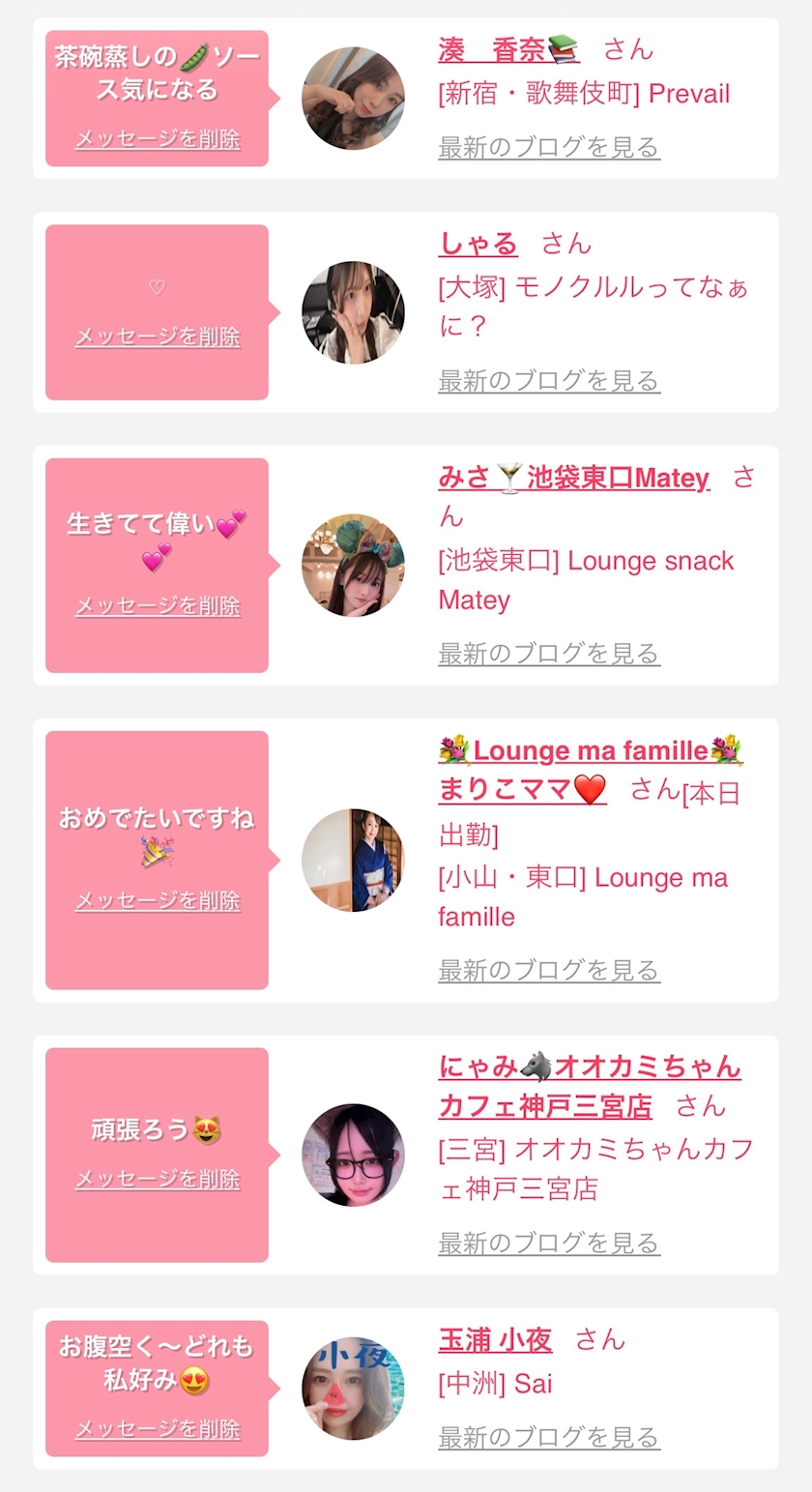
Task: View 玉浦 小夜's latest blog
Action: coord(549,1438)
